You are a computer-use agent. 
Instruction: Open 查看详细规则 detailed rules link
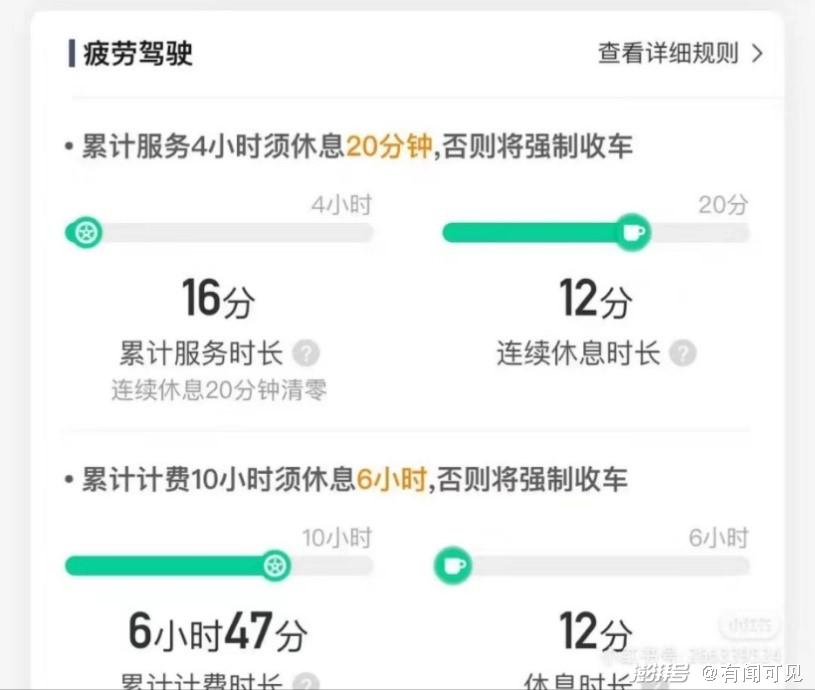(680, 53)
